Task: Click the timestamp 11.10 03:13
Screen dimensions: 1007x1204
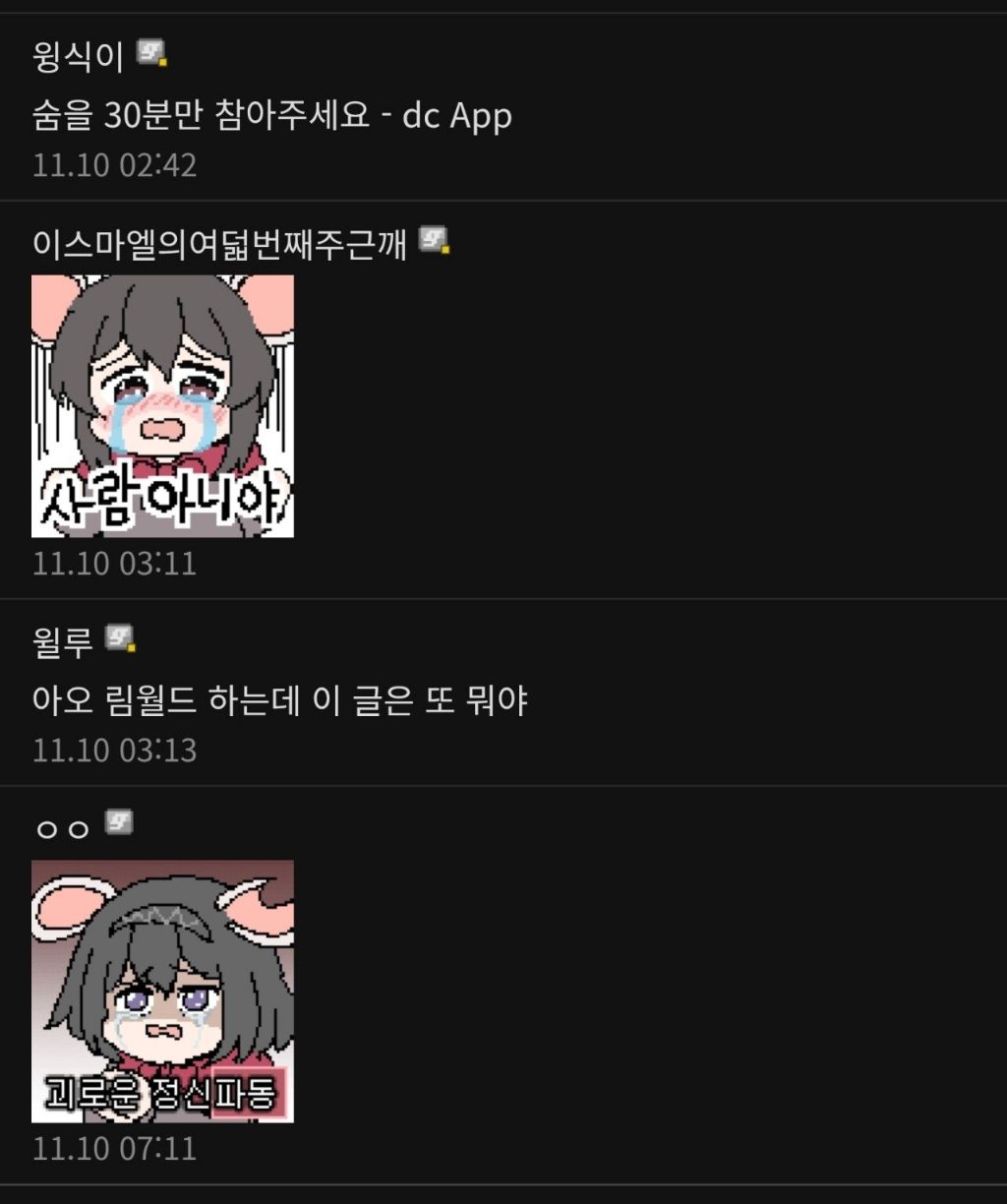Action: [113, 750]
